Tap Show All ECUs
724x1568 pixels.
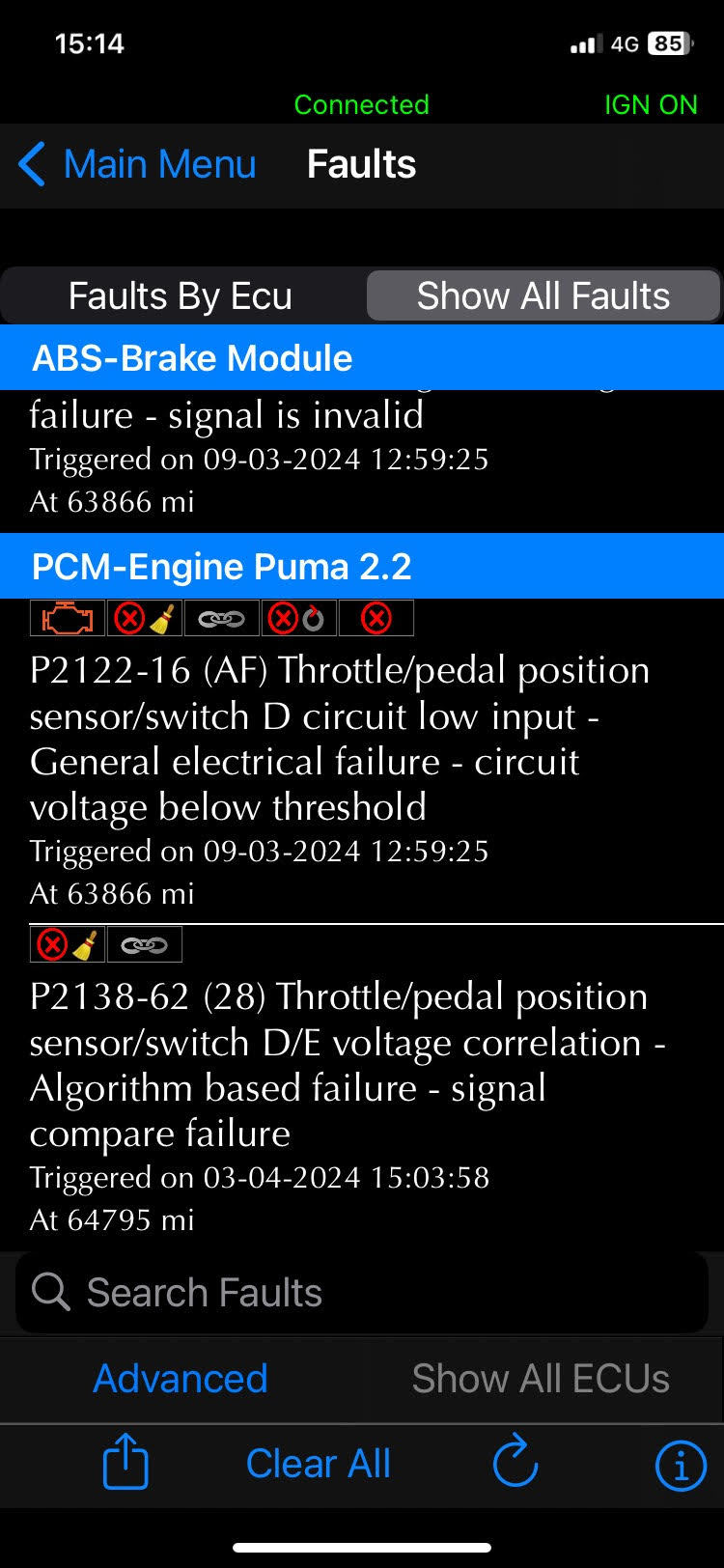coord(541,1379)
